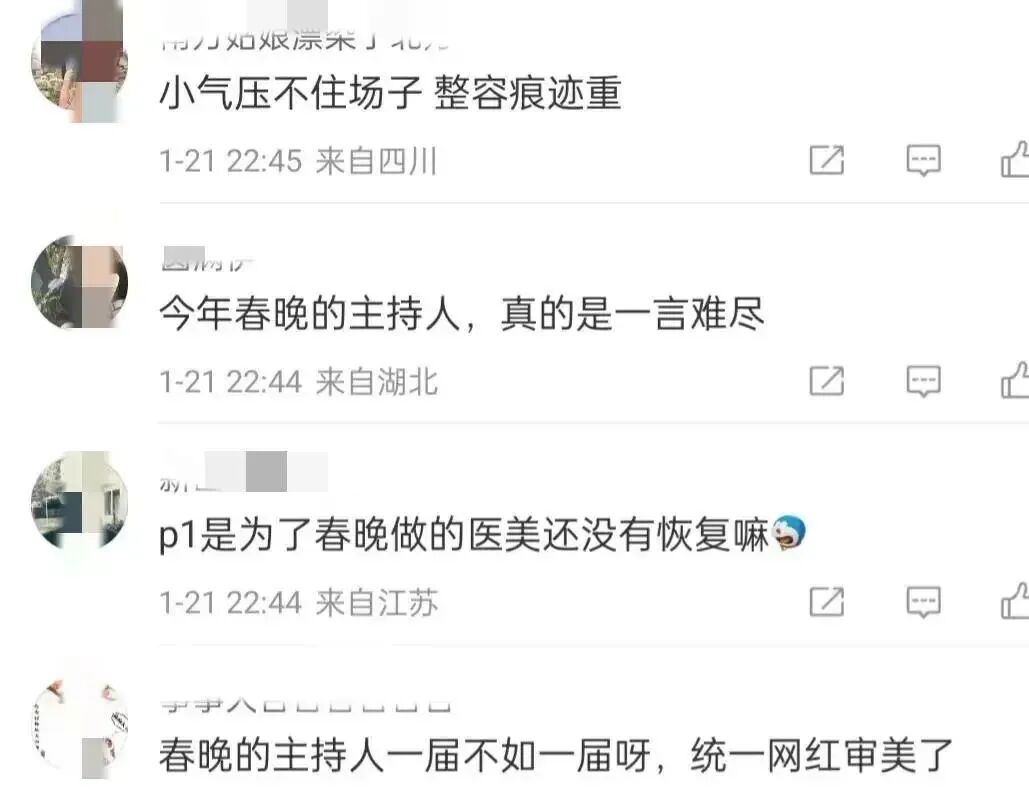The image size is (1029, 789).
Task: Reply to the comment from 四川
Action: pos(923,160)
